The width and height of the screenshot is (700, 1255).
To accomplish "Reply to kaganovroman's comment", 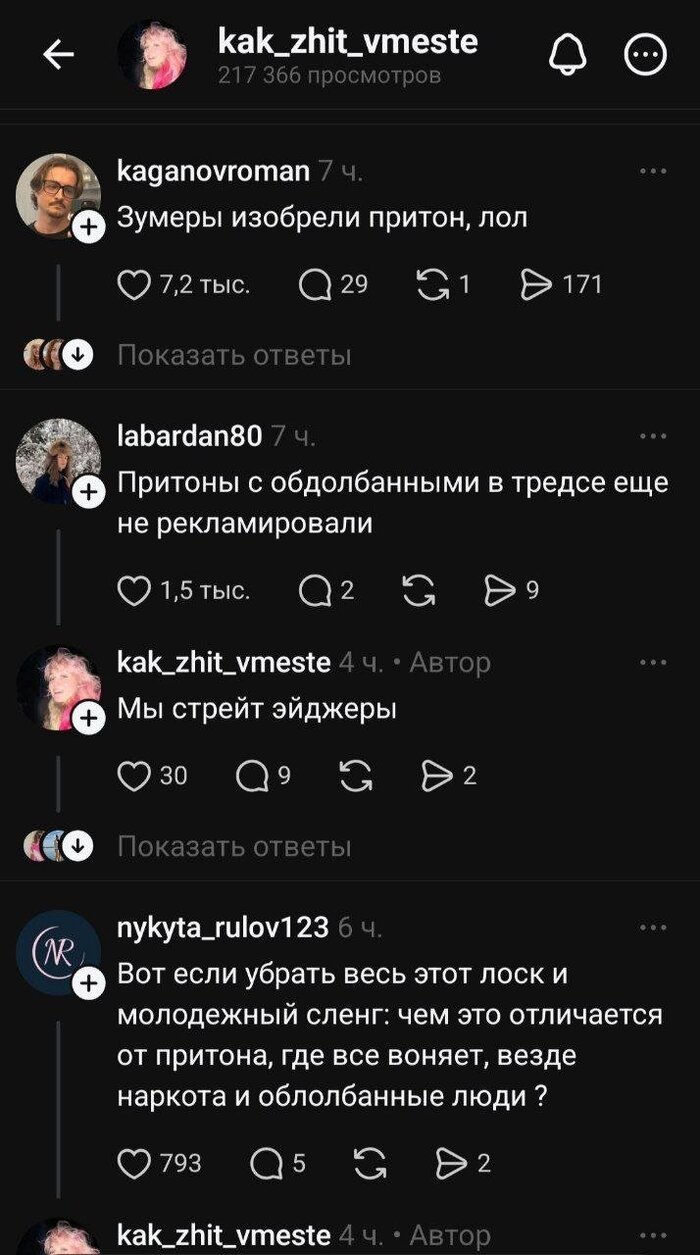I will (x=315, y=286).
